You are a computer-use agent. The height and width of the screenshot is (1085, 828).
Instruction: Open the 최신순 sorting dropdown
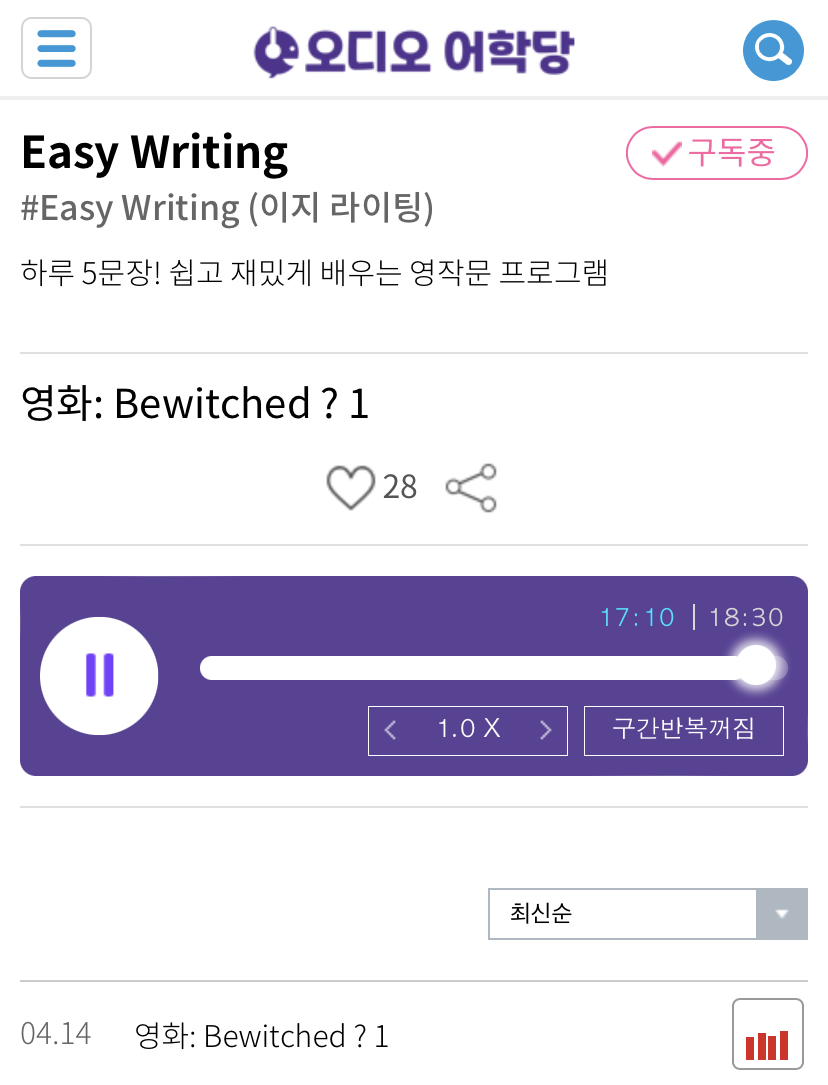pyautogui.click(x=622, y=913)
